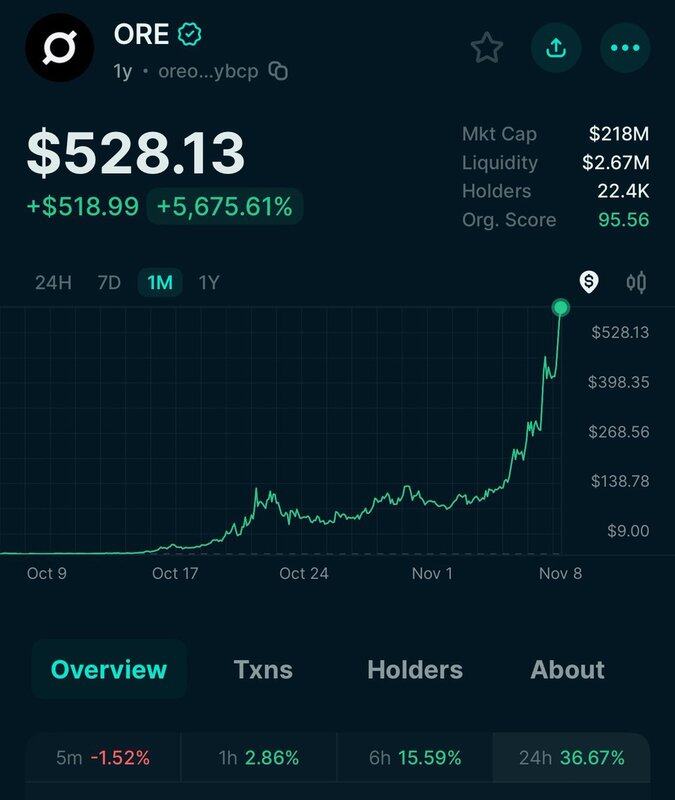675x800 pixels.
Task: Add ORE to favorites with the star
Action: [487, 47]
